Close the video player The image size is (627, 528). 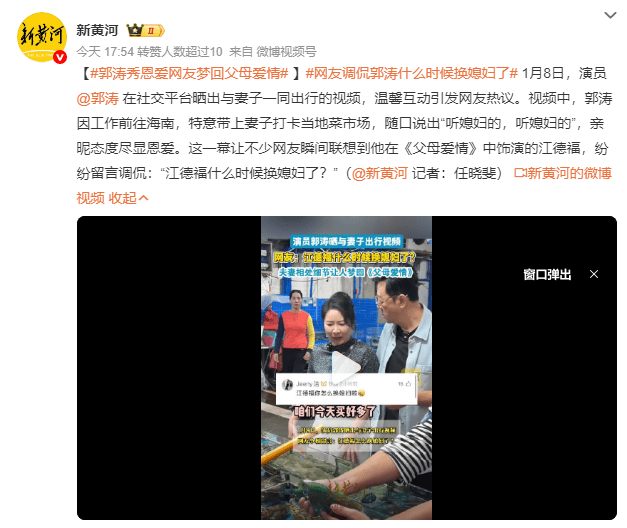click(x=594, y=274)
